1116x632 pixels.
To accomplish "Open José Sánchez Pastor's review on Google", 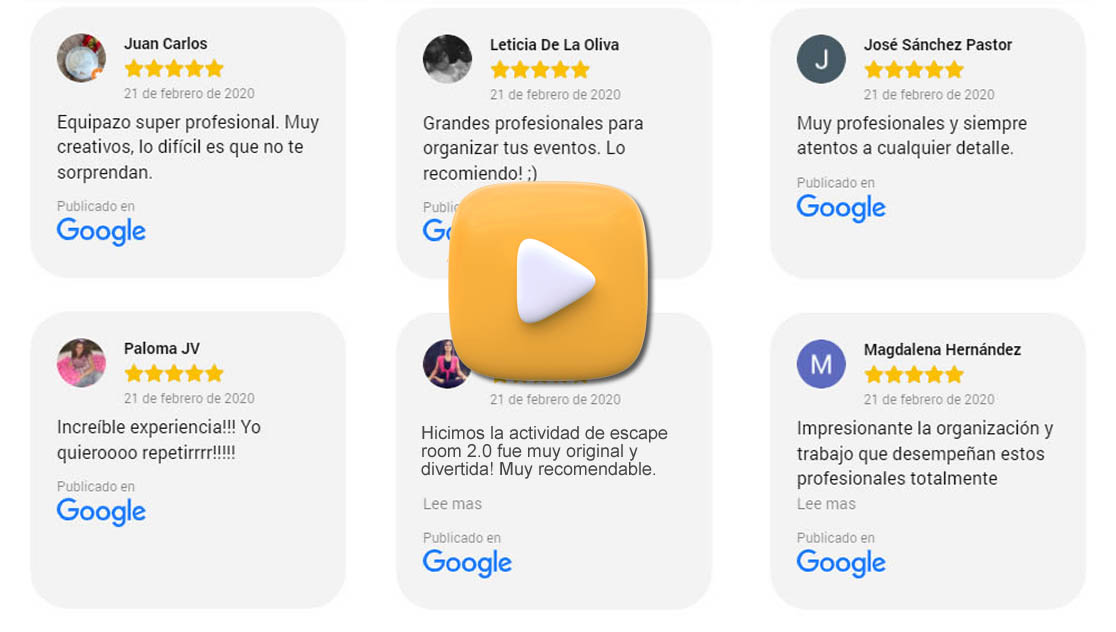I will (x=841, y=208).
